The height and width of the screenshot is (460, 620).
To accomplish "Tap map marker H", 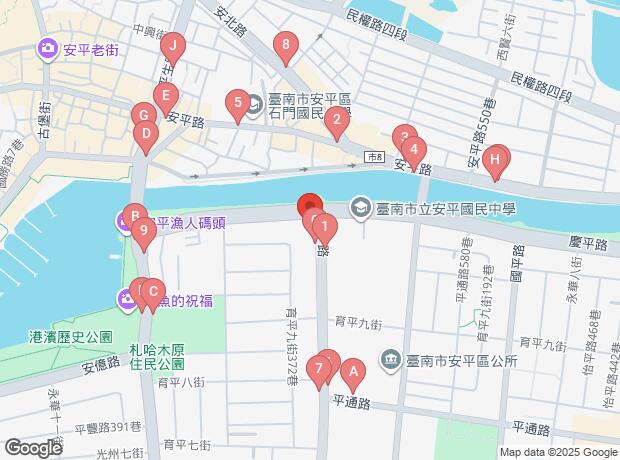I will tap(495, 158).
